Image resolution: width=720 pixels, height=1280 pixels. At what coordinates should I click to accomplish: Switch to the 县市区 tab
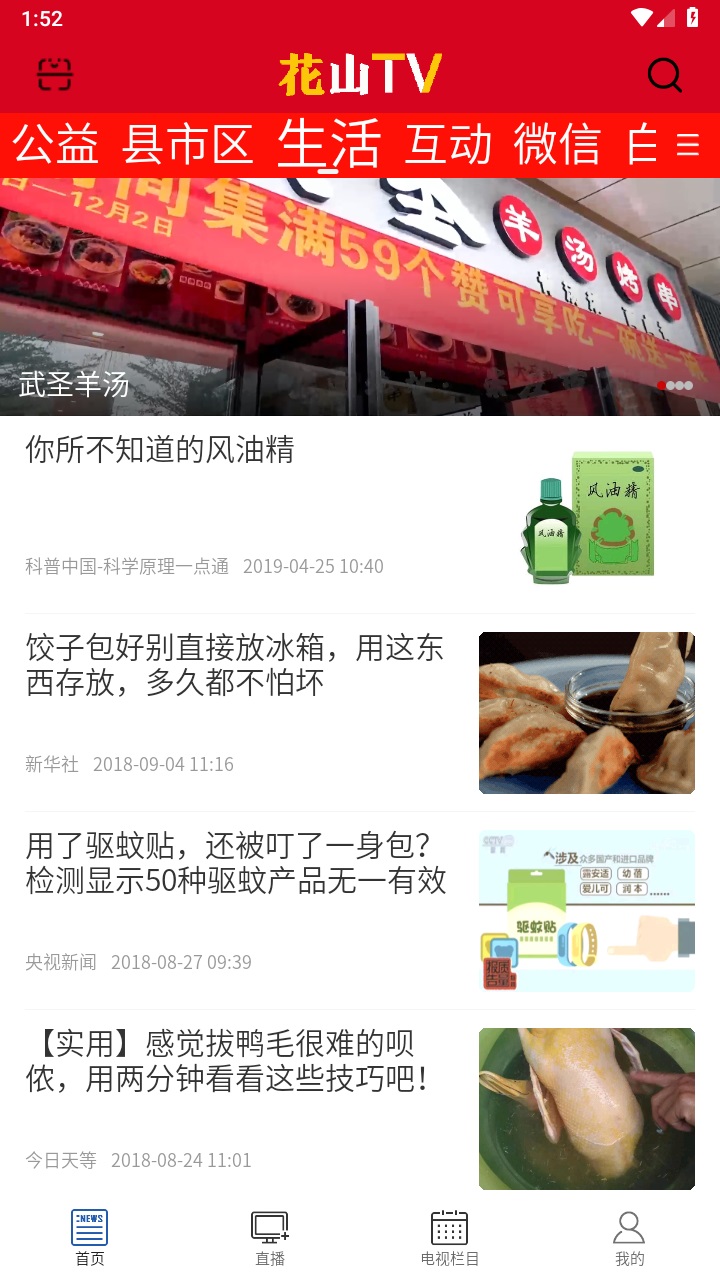point(183,145)
